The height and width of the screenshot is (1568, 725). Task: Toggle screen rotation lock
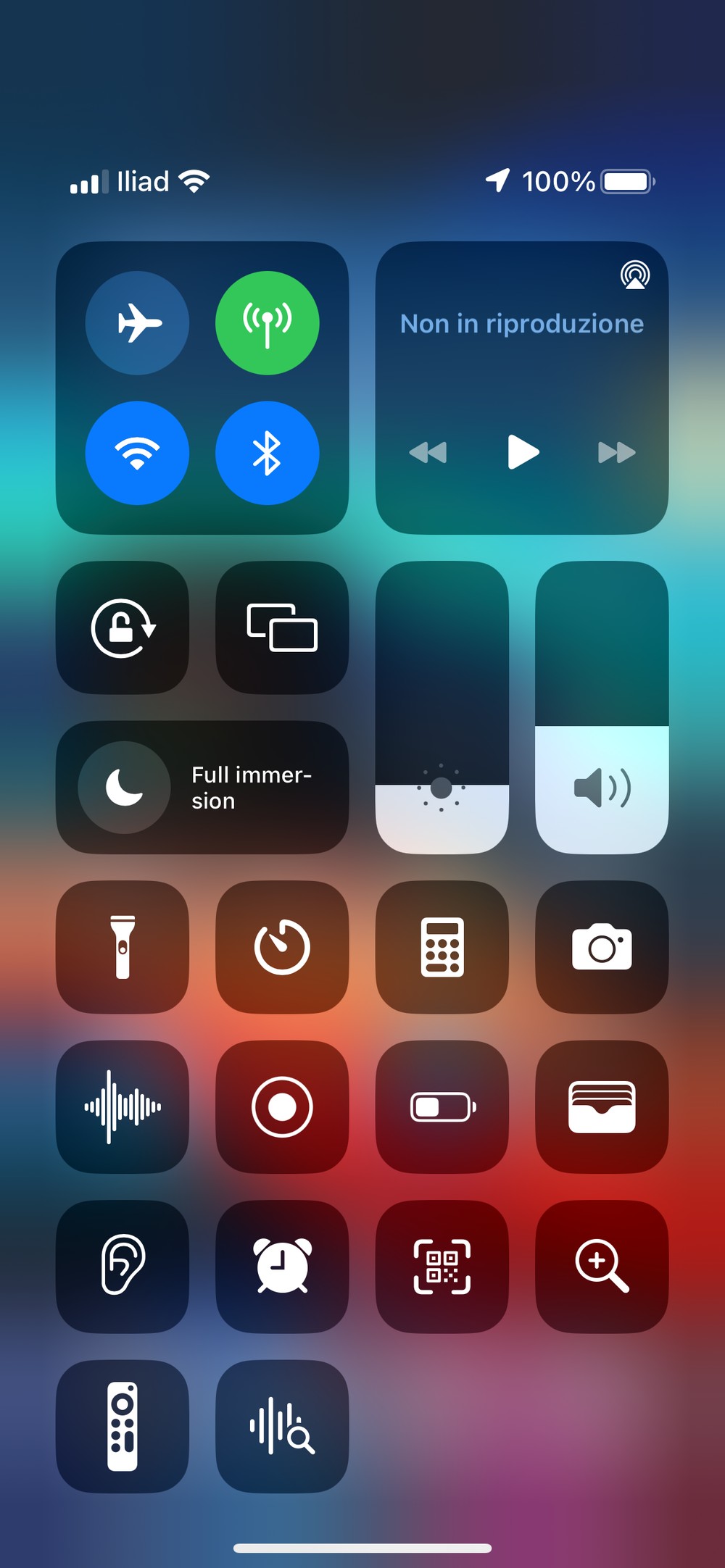click(123, 627)
